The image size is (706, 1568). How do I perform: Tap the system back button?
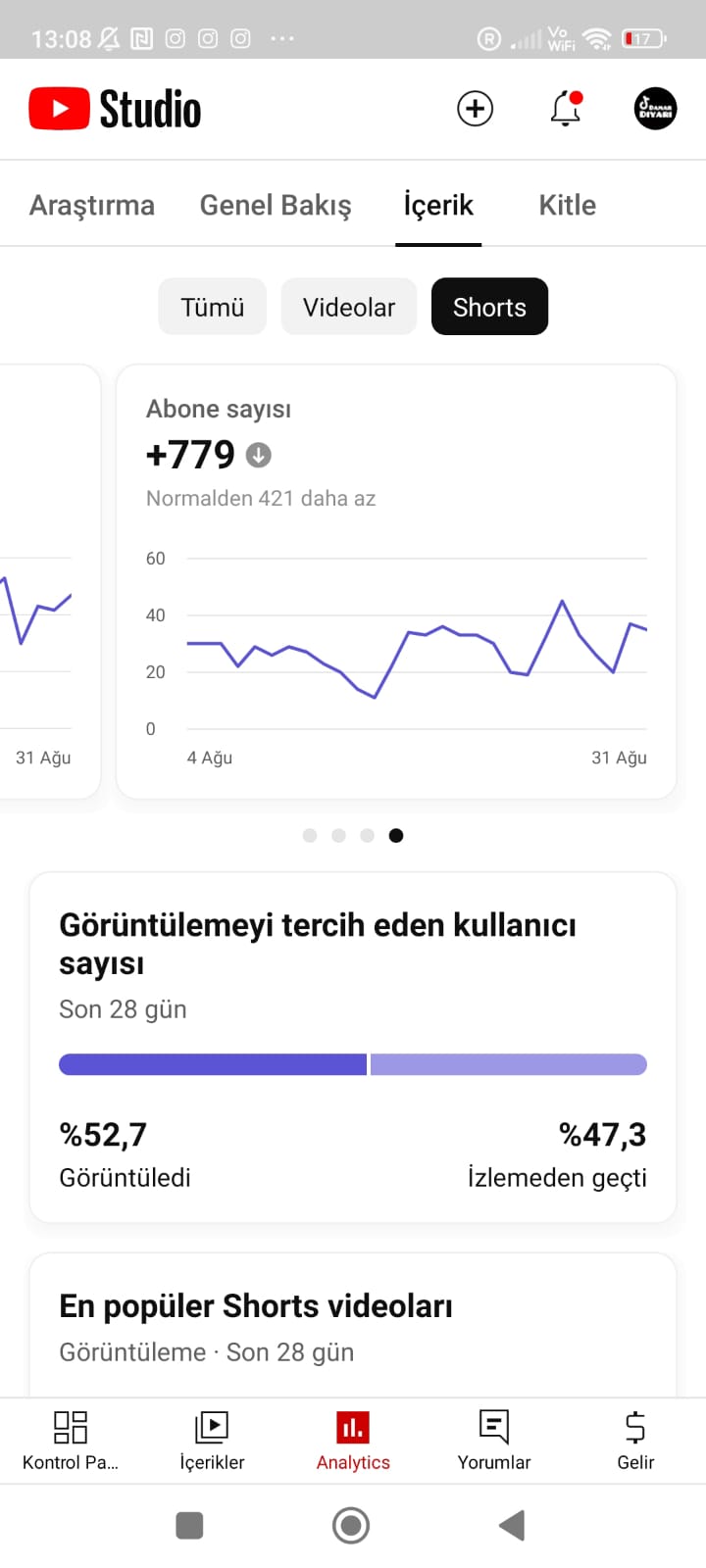click(512, 1526)
